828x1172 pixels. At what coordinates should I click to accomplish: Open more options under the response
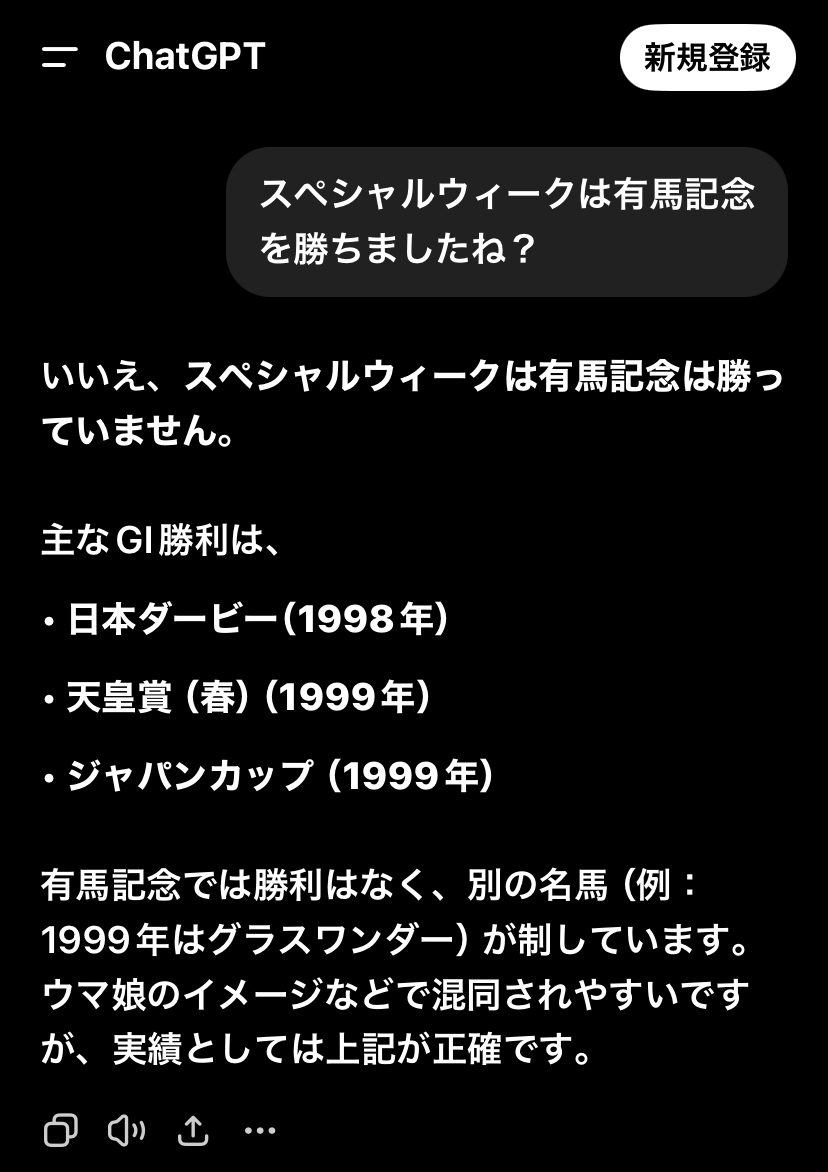(259, 1130)
